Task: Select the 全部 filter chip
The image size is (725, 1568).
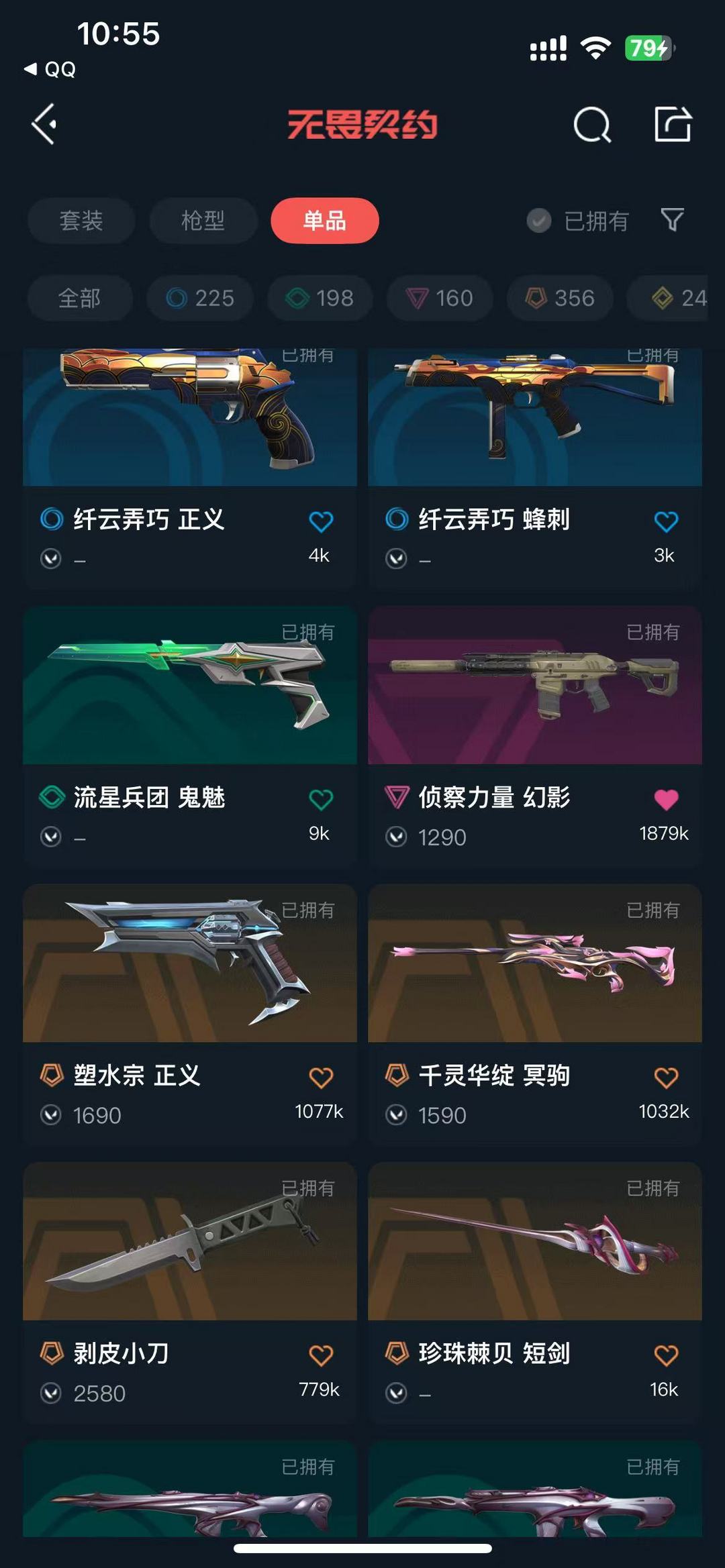Action: pyautogui.click(x=80, y=298)
